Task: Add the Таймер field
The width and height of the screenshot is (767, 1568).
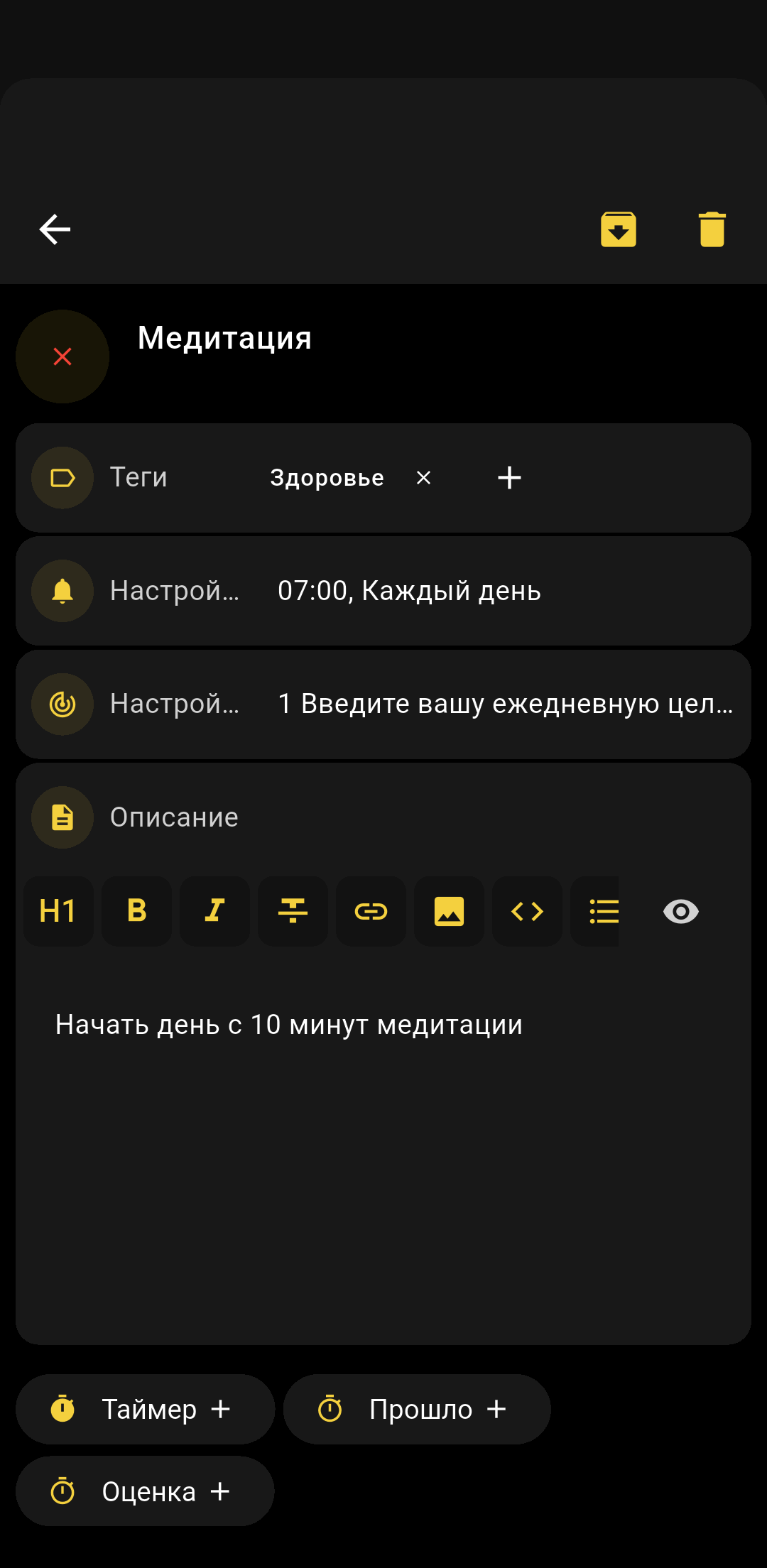Action: pos(145,1409)
